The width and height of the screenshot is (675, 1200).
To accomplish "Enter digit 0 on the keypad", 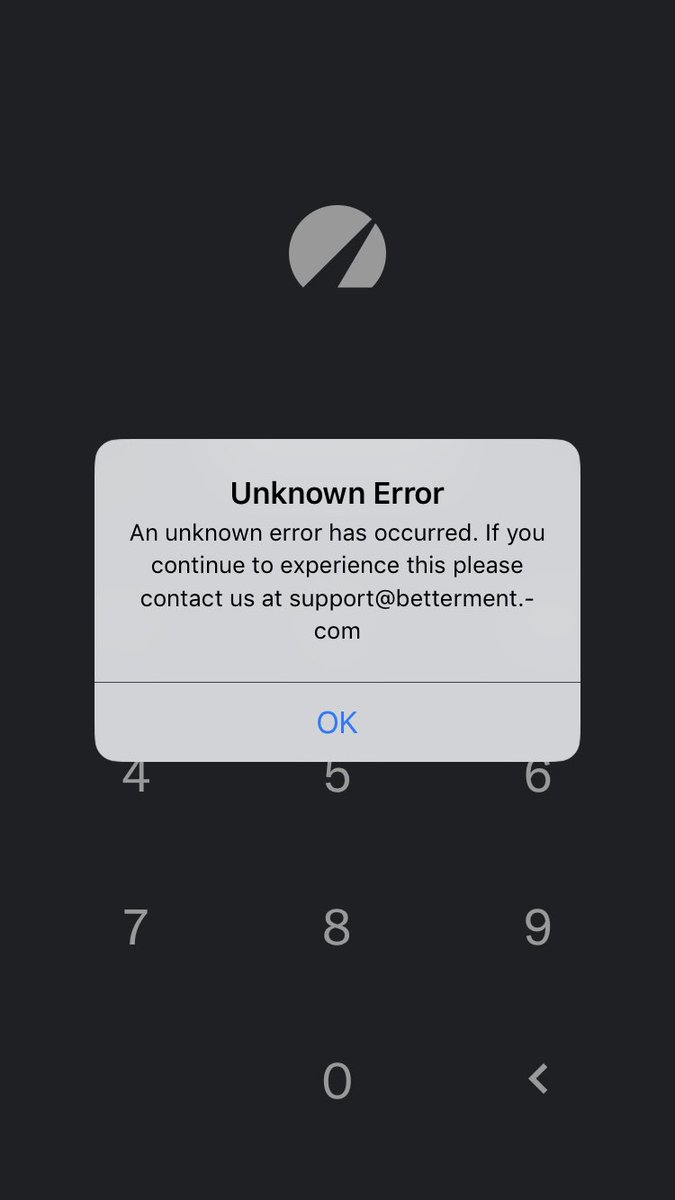I will pyautogui.click(x=337, y=1081).
